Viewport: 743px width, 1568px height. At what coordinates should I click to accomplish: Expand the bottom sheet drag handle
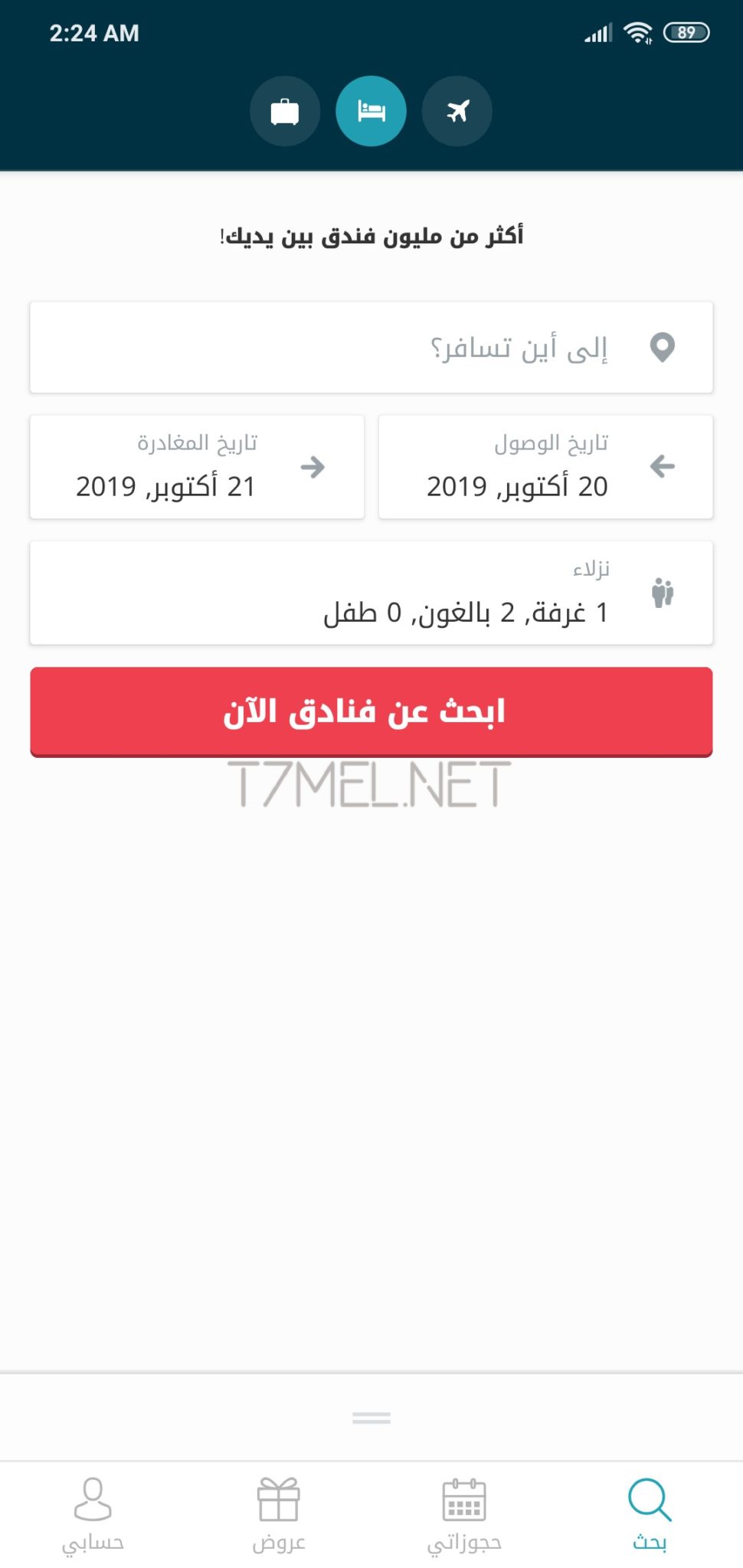pyautogui.click(x=371, y=1418)
